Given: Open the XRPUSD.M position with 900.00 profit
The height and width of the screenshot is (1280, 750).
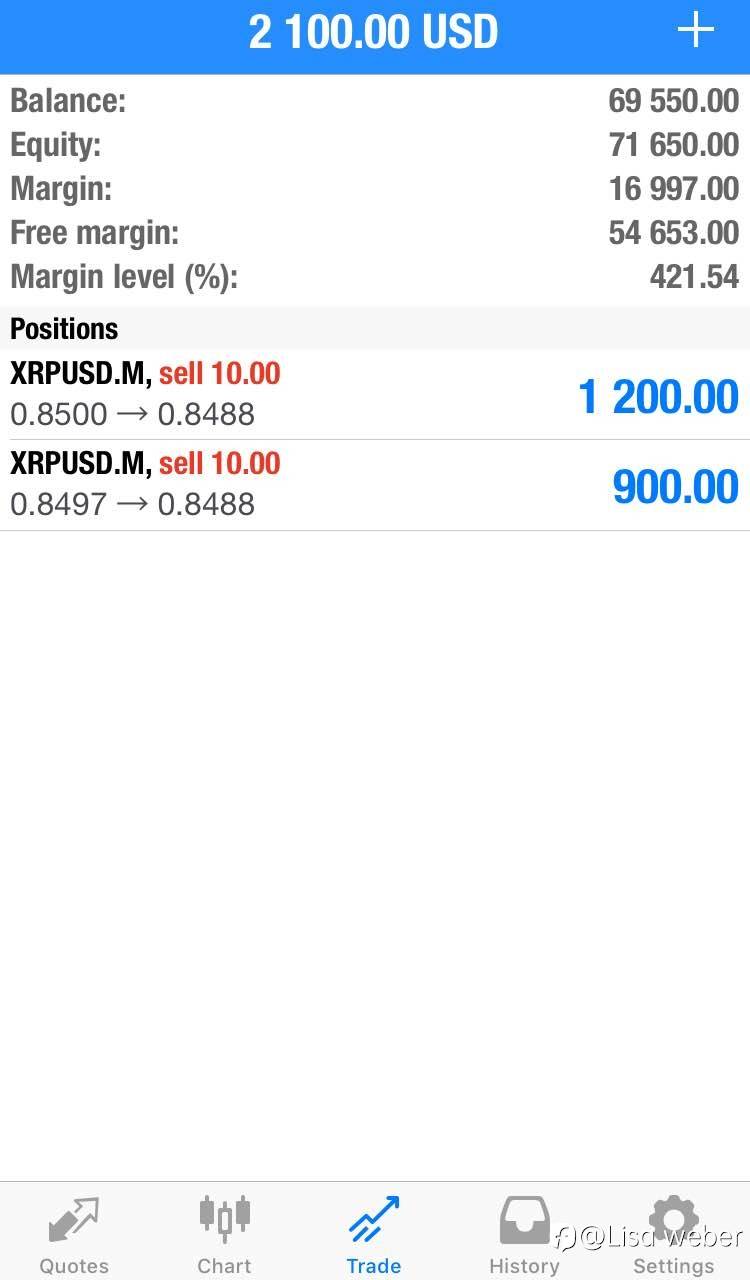Looking at the screenshot, I should click(x=375, y=485).
